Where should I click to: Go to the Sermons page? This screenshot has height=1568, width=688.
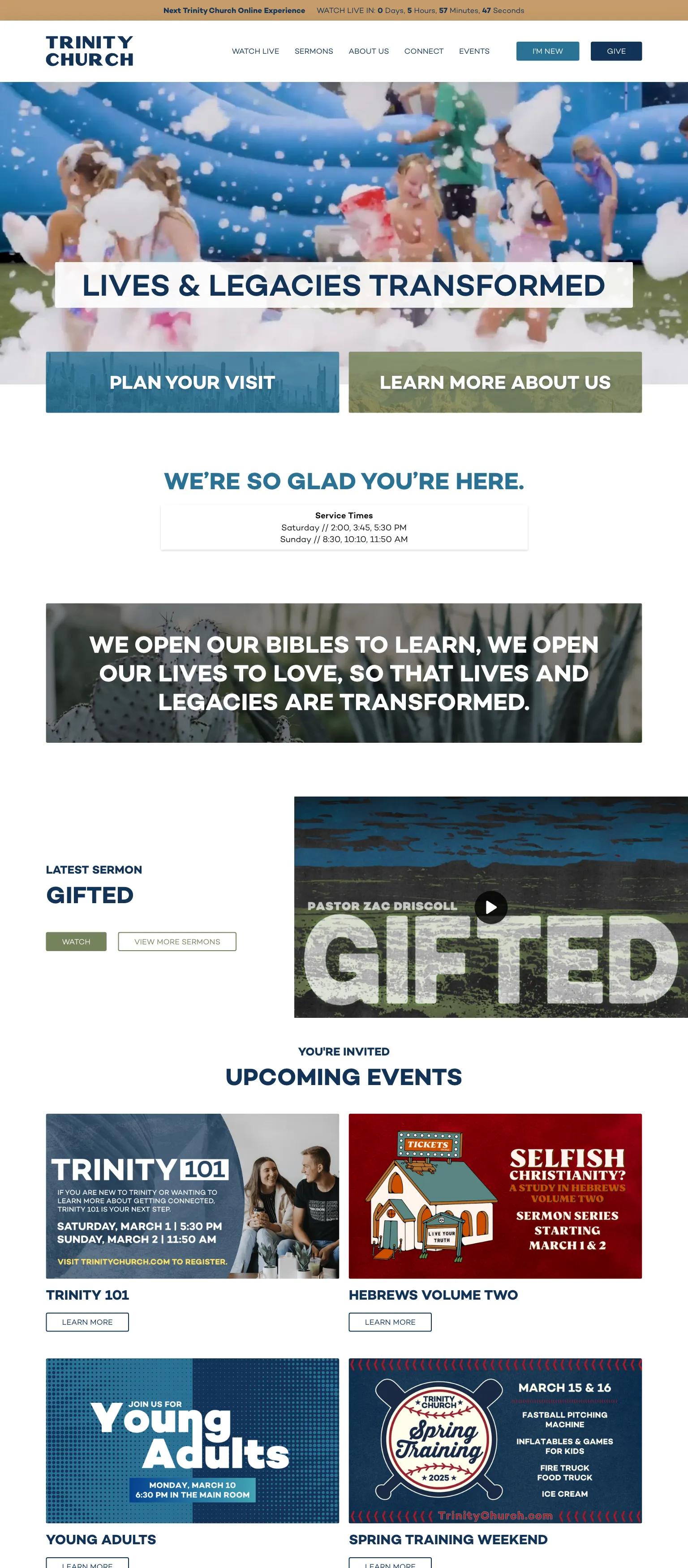click(314, 51)
